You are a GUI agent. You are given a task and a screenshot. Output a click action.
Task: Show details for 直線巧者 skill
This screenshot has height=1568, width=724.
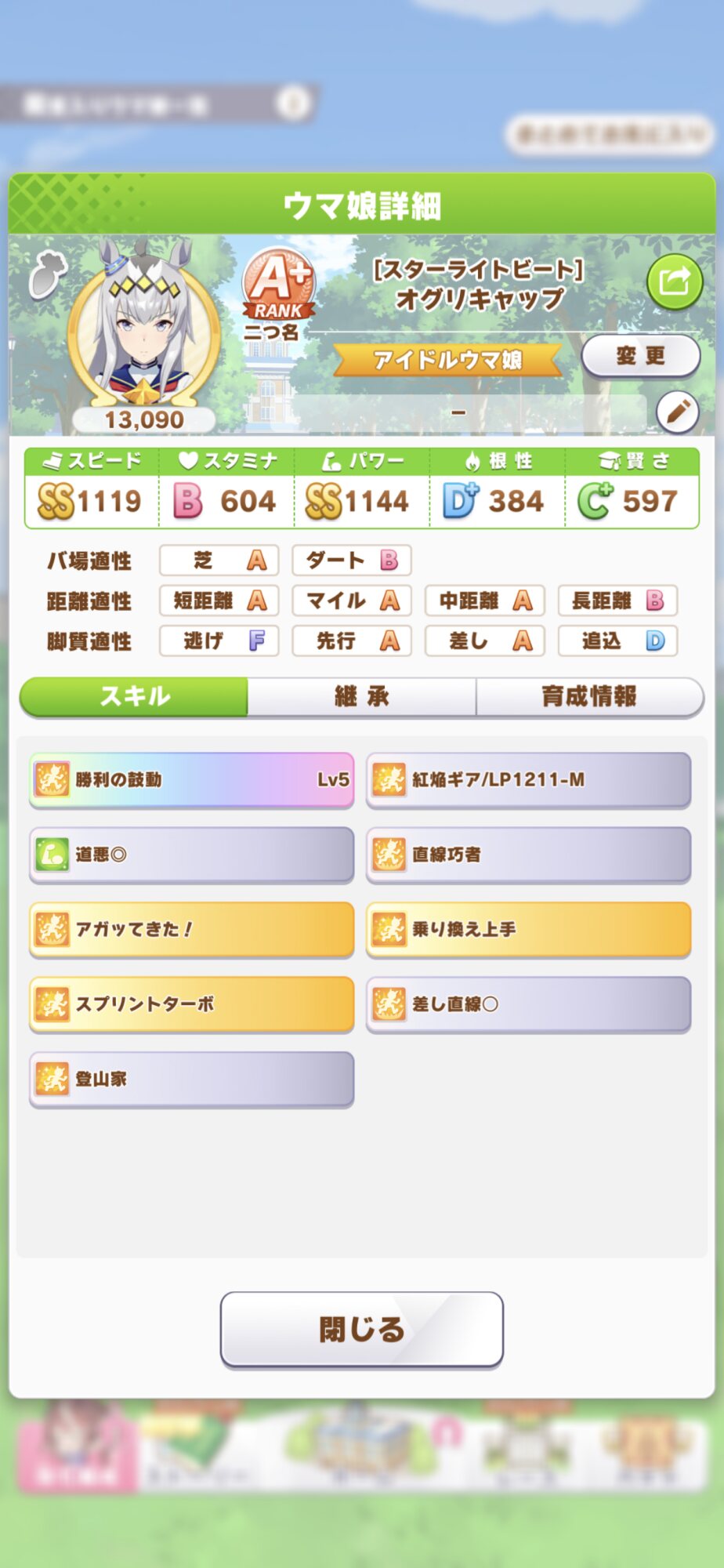click(x=528, y=854)
